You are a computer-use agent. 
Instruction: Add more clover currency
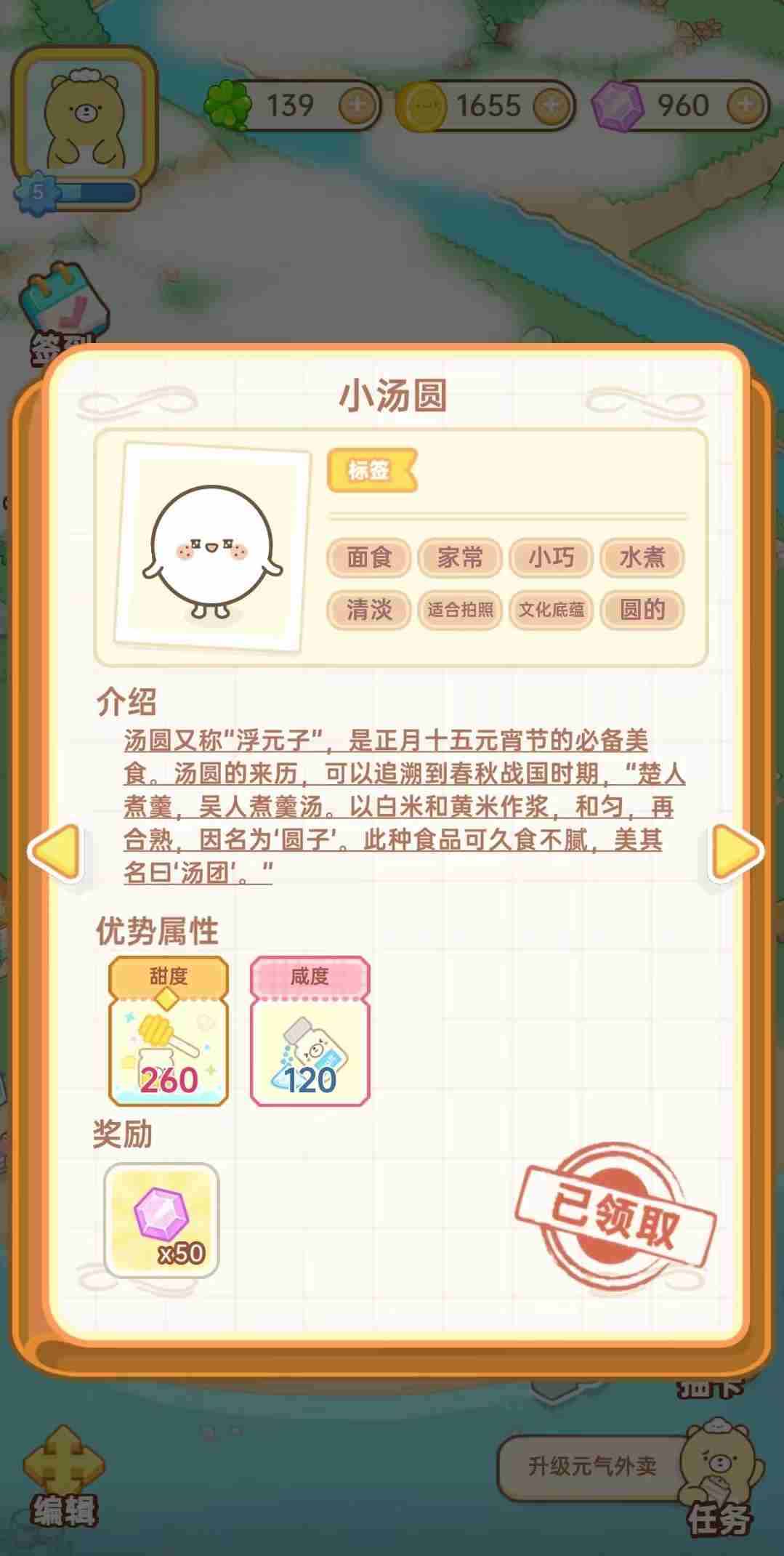click(x=357, y=106)
